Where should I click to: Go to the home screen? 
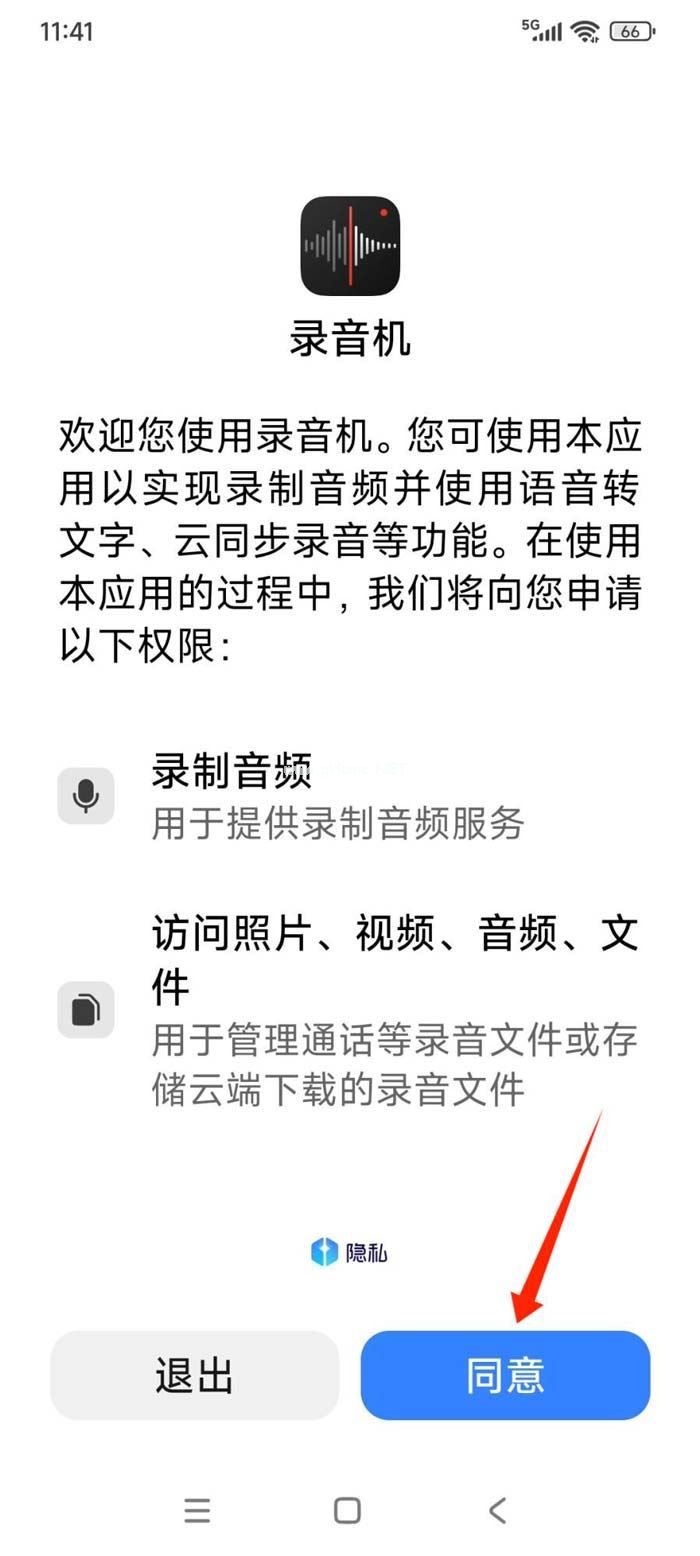pos(347,1509)
